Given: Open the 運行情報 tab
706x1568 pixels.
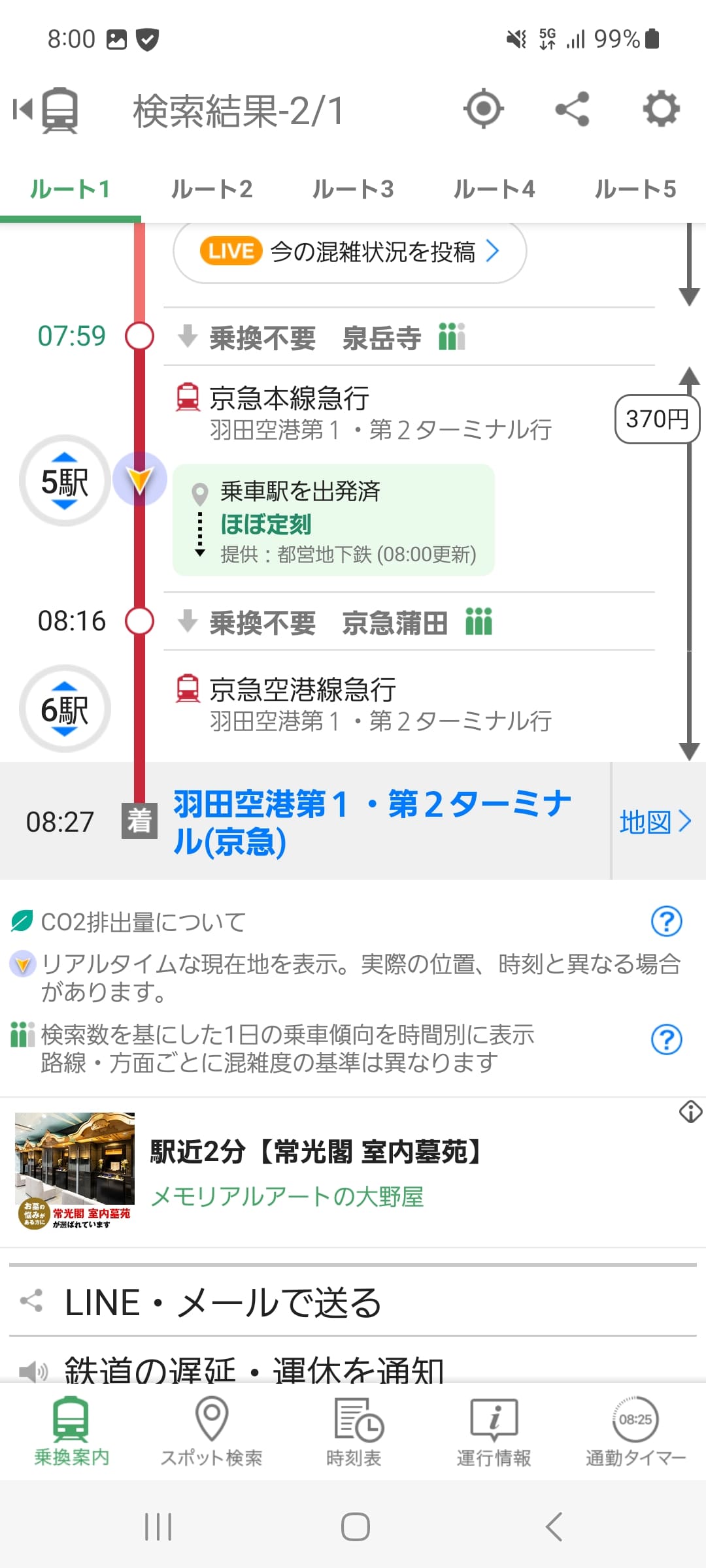Looking at the screenshot, I should click(x=494, y=1431).
